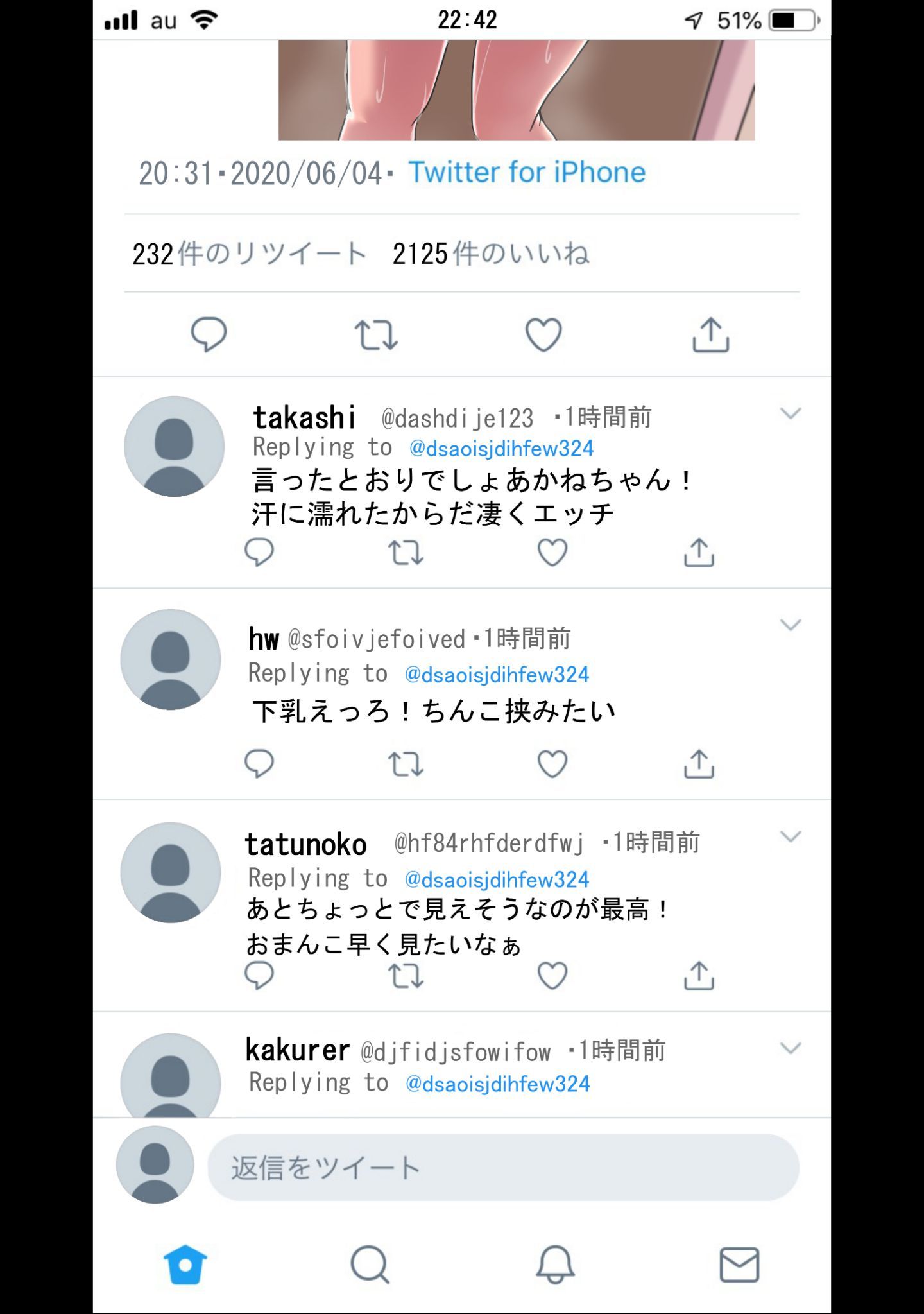Retweet hw's reply
This screenshot has height=1314, width=924.
pyautogui.click(x=406, y=764)
